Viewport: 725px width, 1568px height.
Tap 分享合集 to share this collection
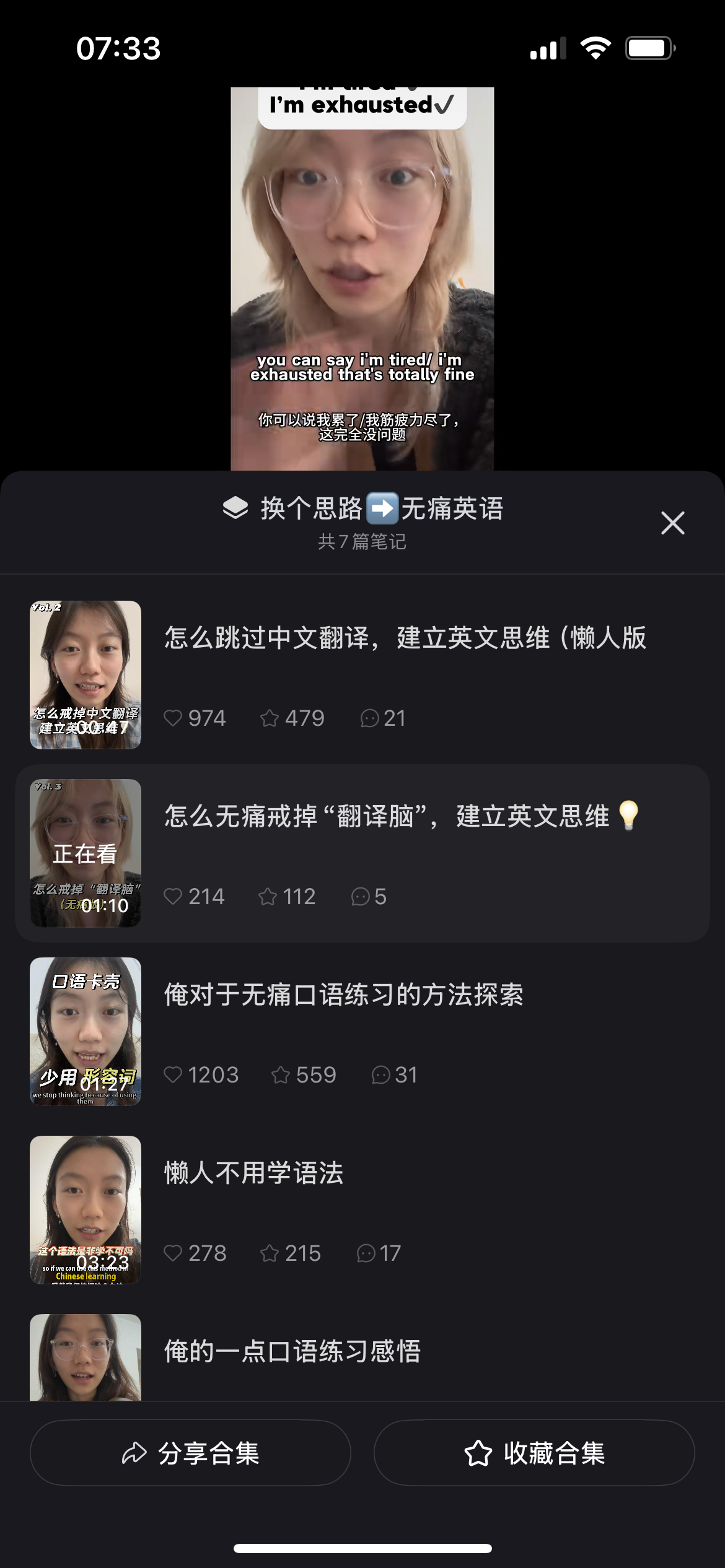(x=190, y=1453)
